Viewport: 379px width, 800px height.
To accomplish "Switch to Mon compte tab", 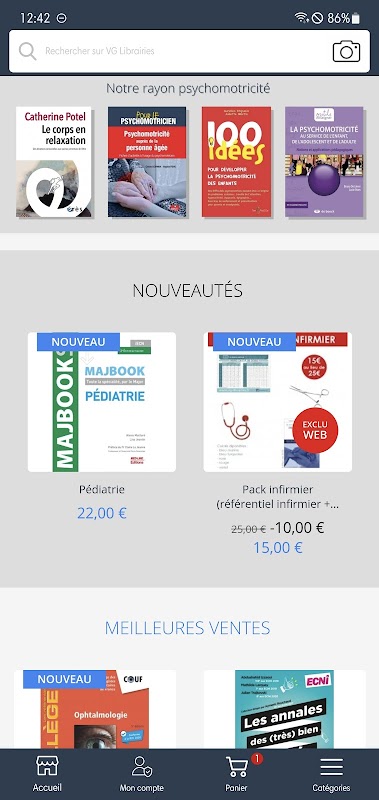I will tap(142, 774).
